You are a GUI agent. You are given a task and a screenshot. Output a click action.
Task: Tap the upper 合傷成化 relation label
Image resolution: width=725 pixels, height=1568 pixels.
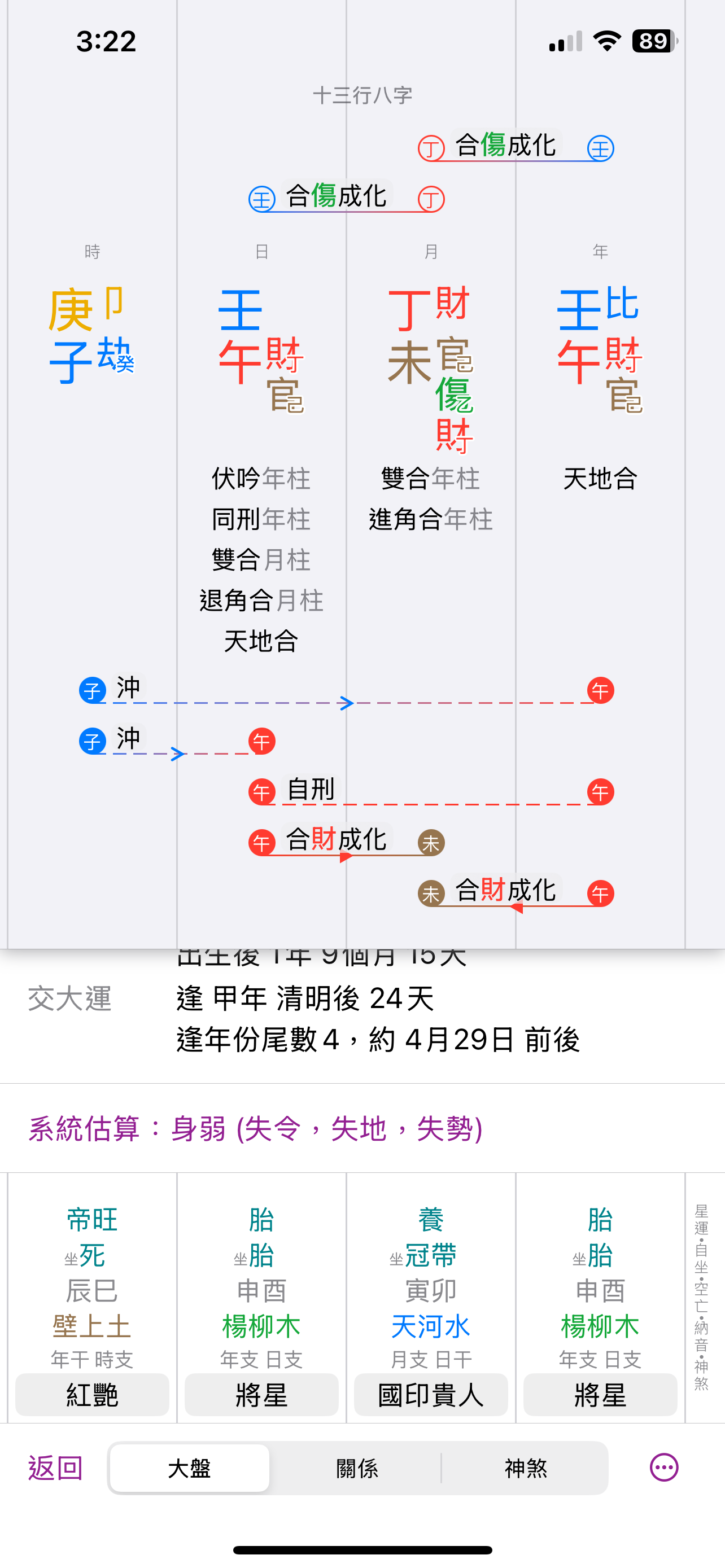508,146
